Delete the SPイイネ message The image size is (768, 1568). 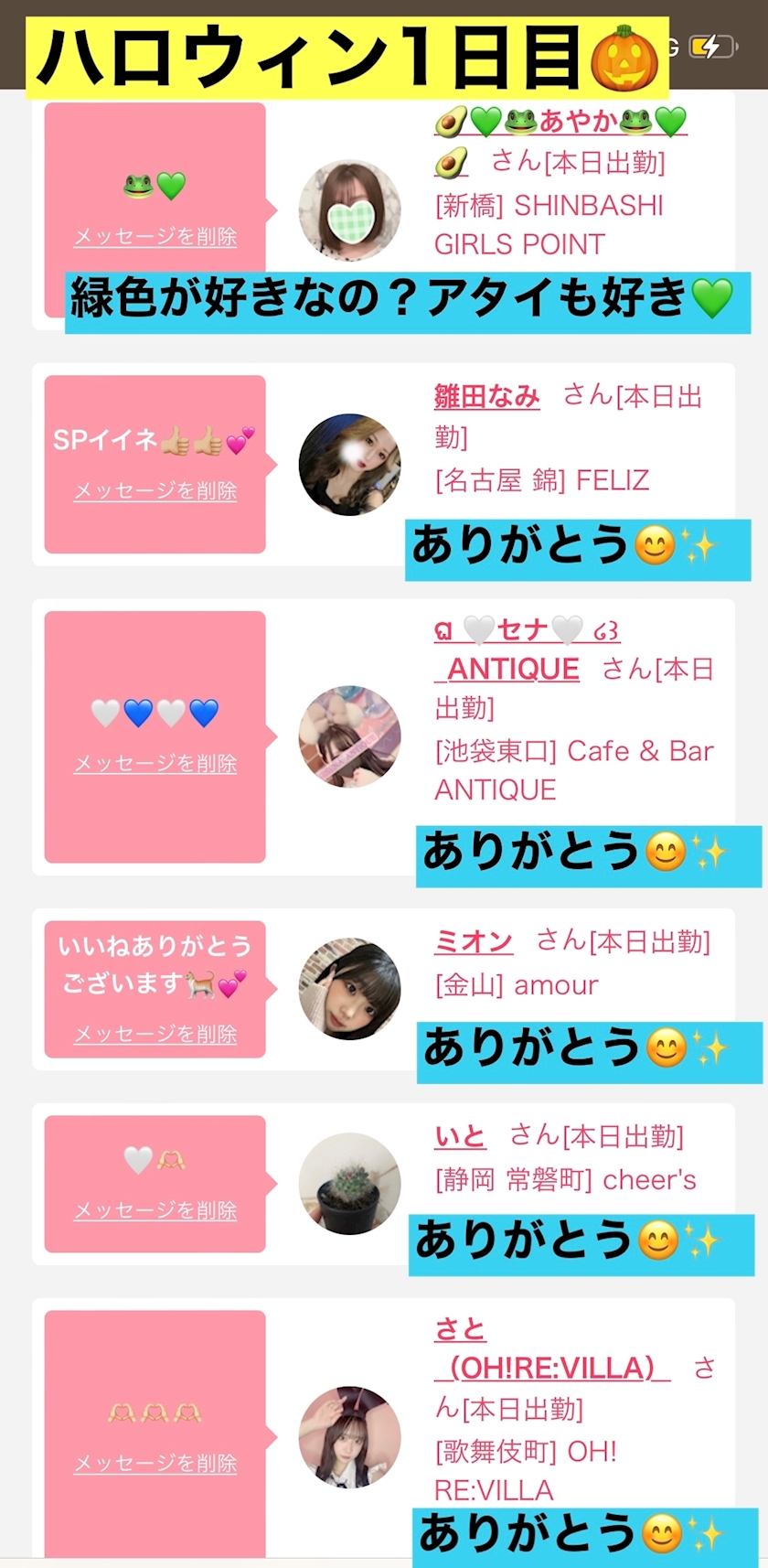(155, 491)
